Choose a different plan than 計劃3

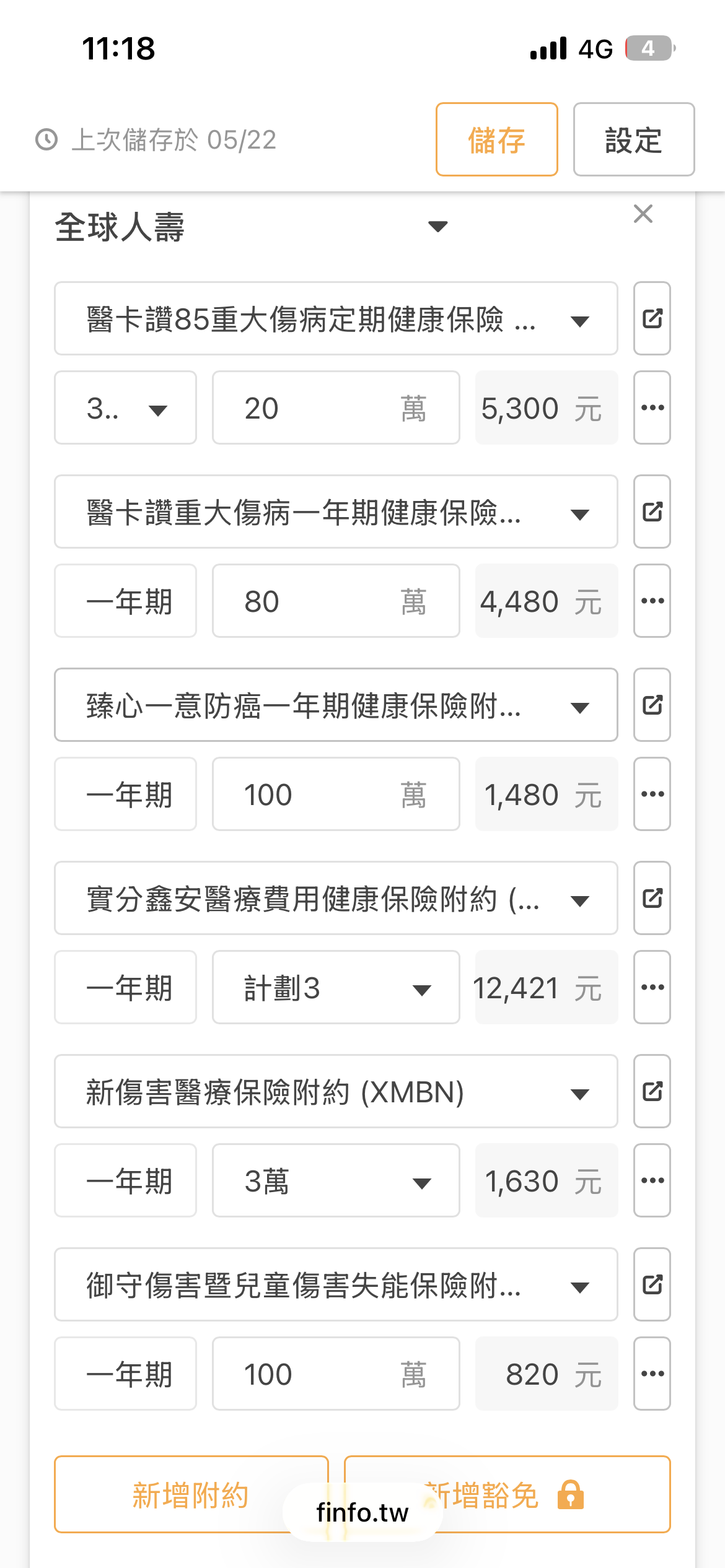coord(336,987)
